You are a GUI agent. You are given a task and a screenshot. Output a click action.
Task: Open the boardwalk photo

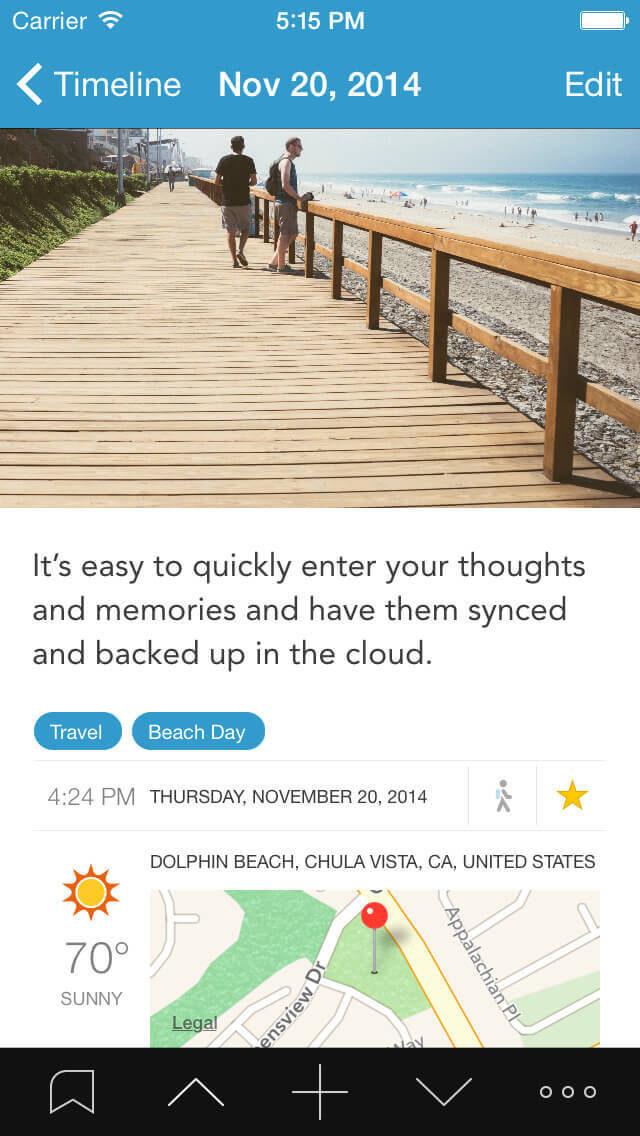[320, 318]
